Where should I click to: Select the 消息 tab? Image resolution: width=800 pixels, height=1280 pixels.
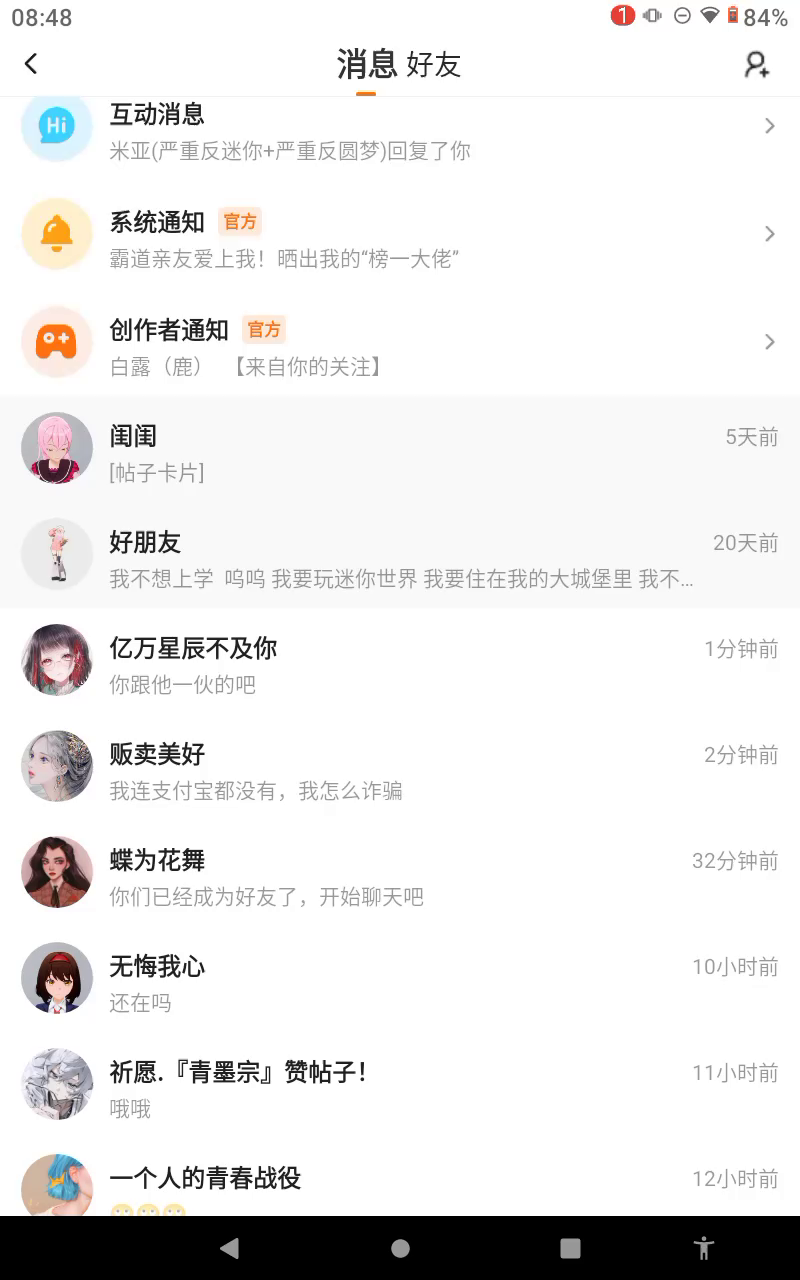pos(366,65)
